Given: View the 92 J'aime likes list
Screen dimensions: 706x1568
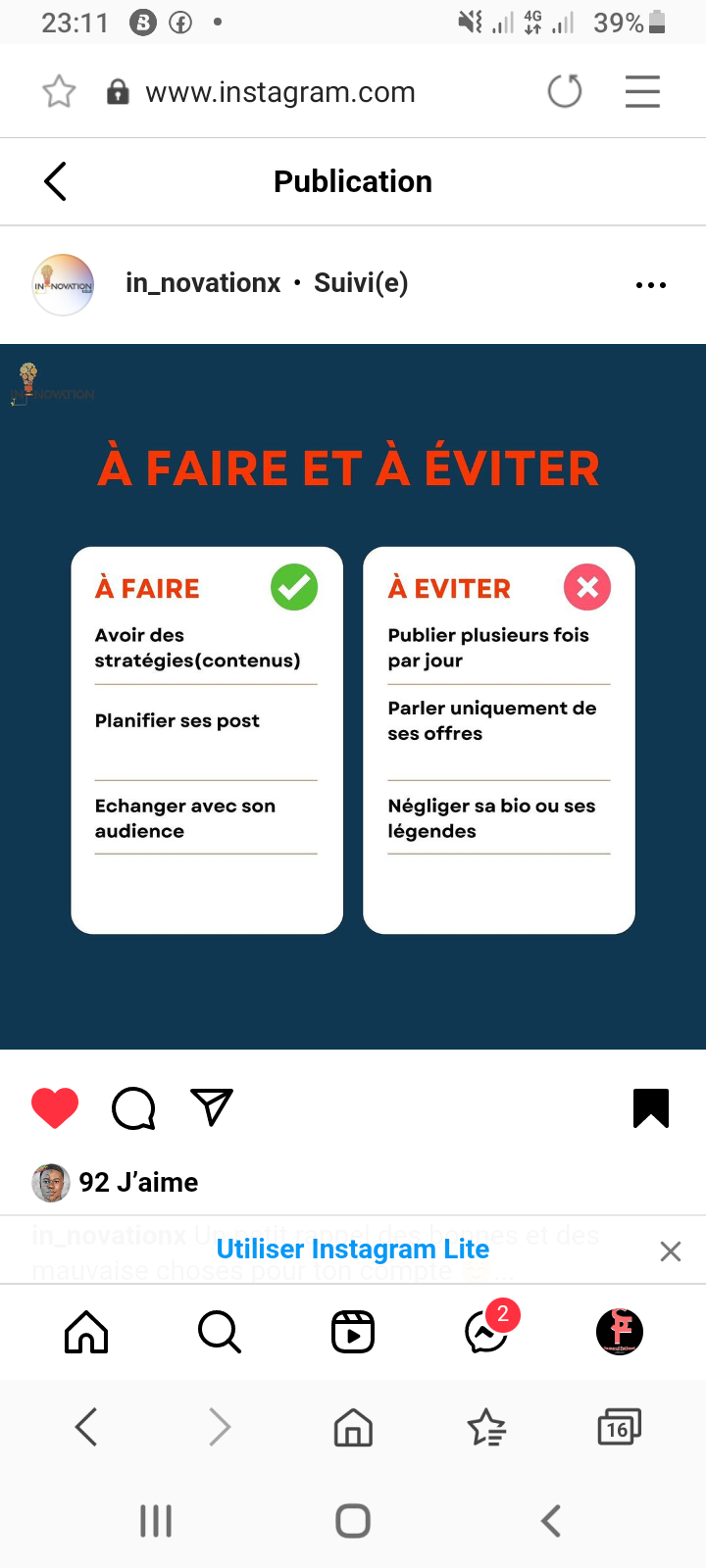Looking at the screenshot, I should pyautogui.click(x=138, y=1183).
